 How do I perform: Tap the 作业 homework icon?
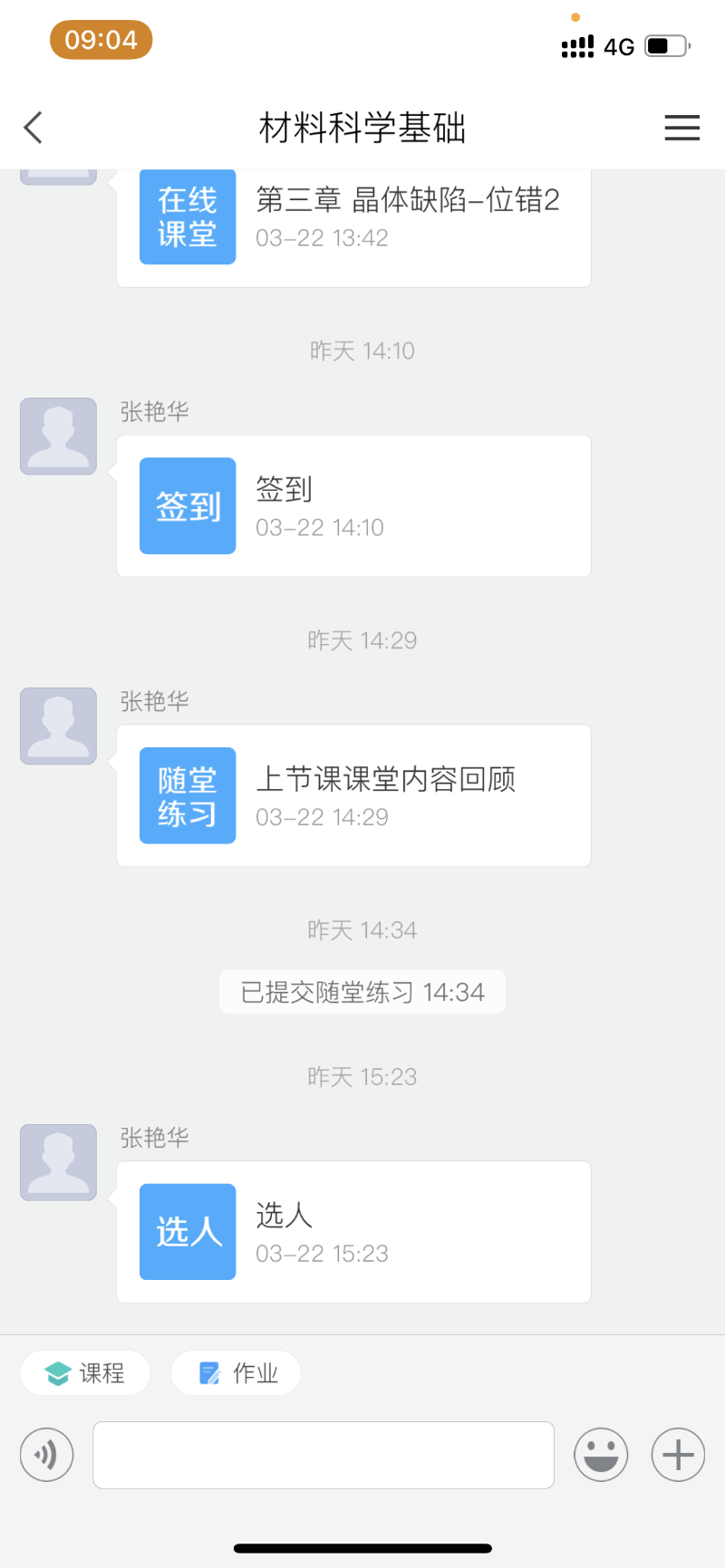[207, 1372]
